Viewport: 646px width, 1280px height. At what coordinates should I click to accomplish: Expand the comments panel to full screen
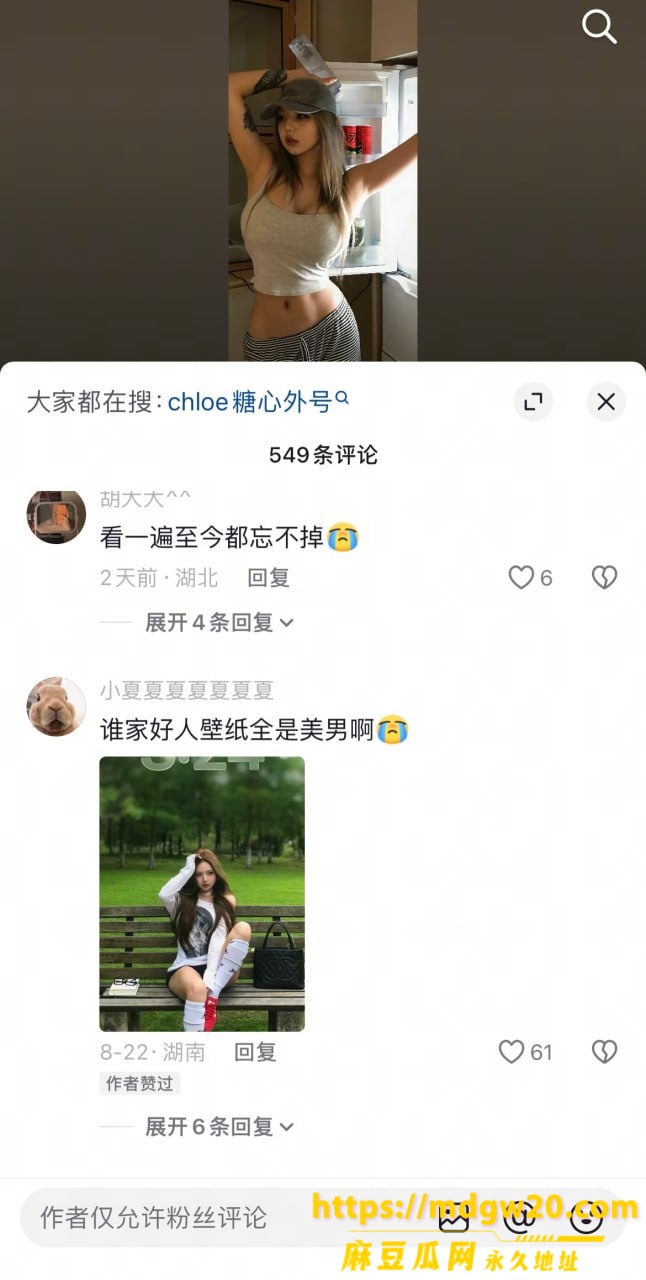(x=533, y=402)
